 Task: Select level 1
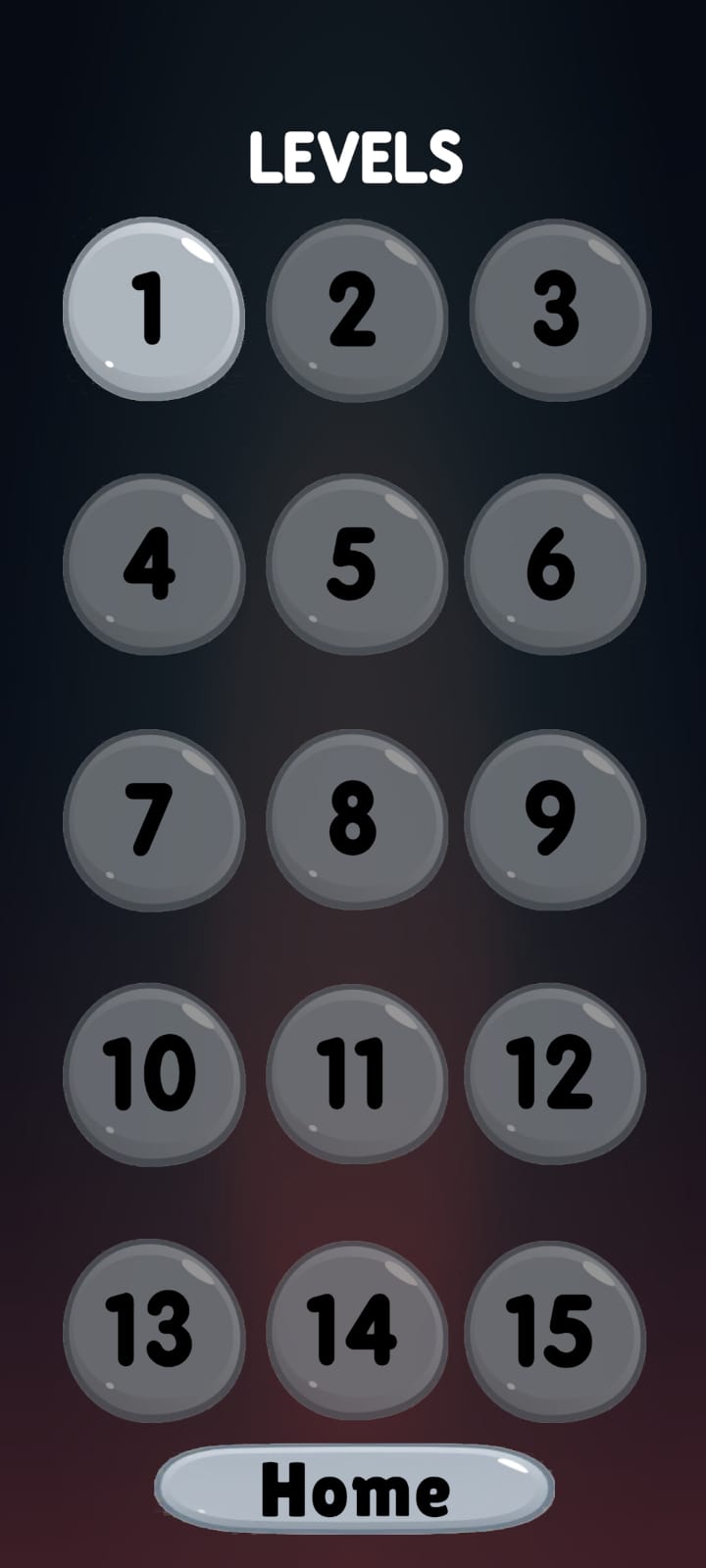pos(153,309)
